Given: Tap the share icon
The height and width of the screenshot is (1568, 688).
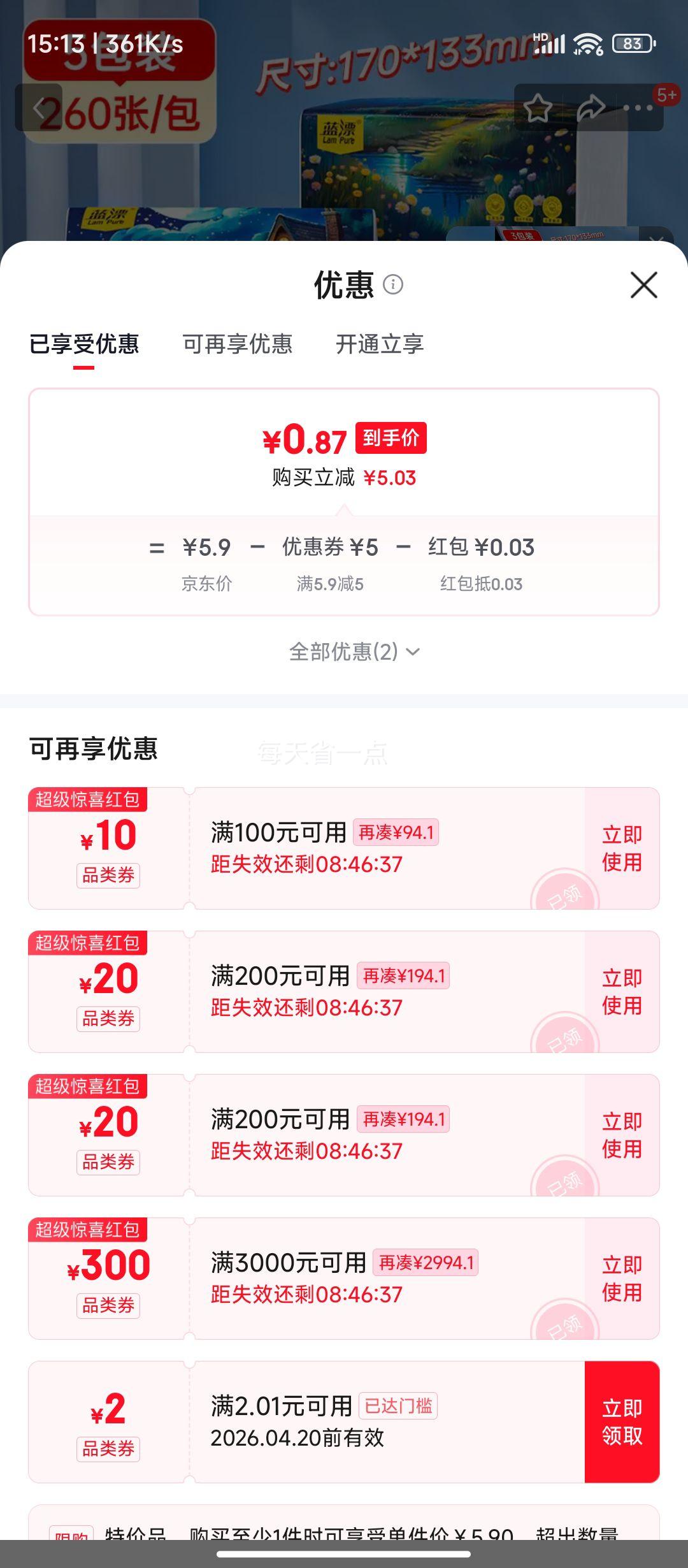Looking at the screenshot, I should coord(592,108).
